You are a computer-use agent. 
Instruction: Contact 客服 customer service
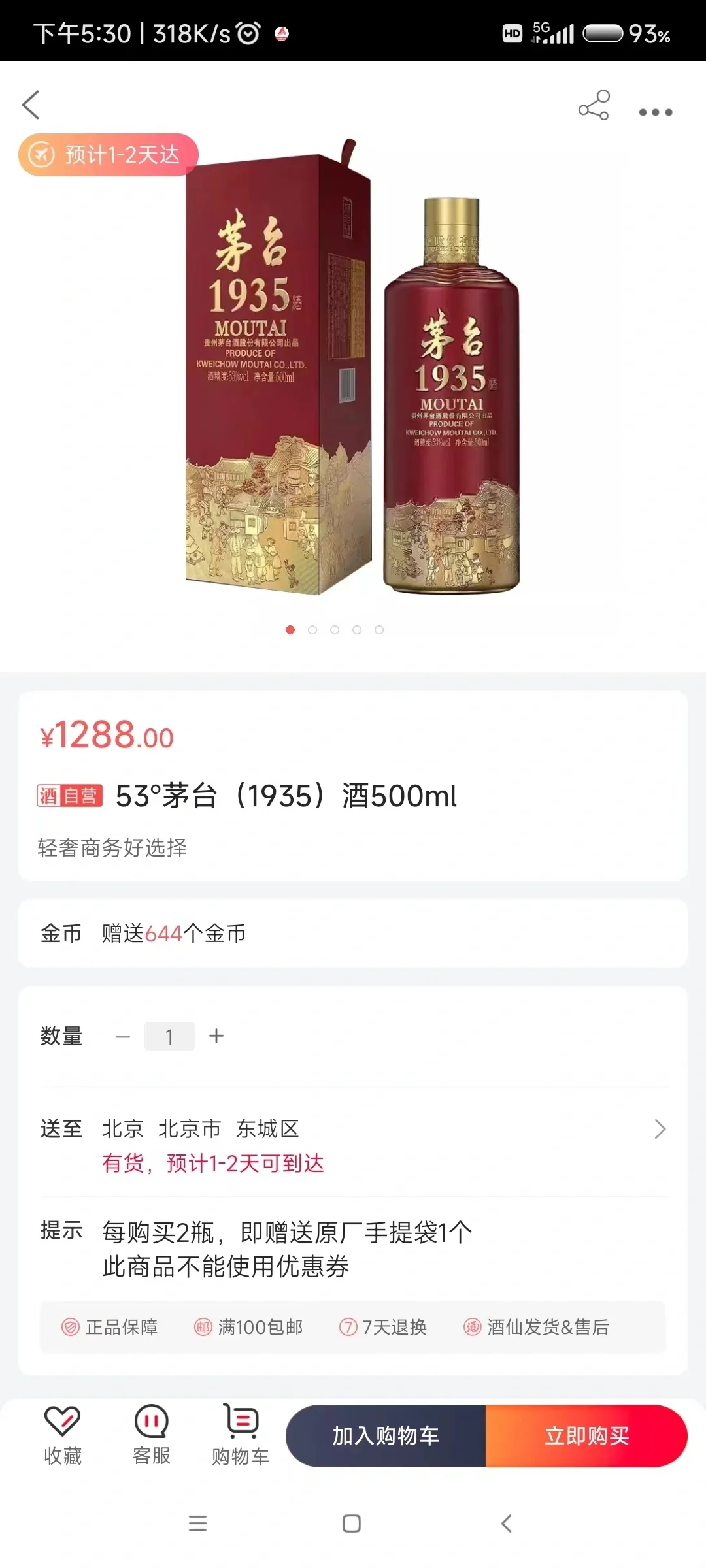151,1435
